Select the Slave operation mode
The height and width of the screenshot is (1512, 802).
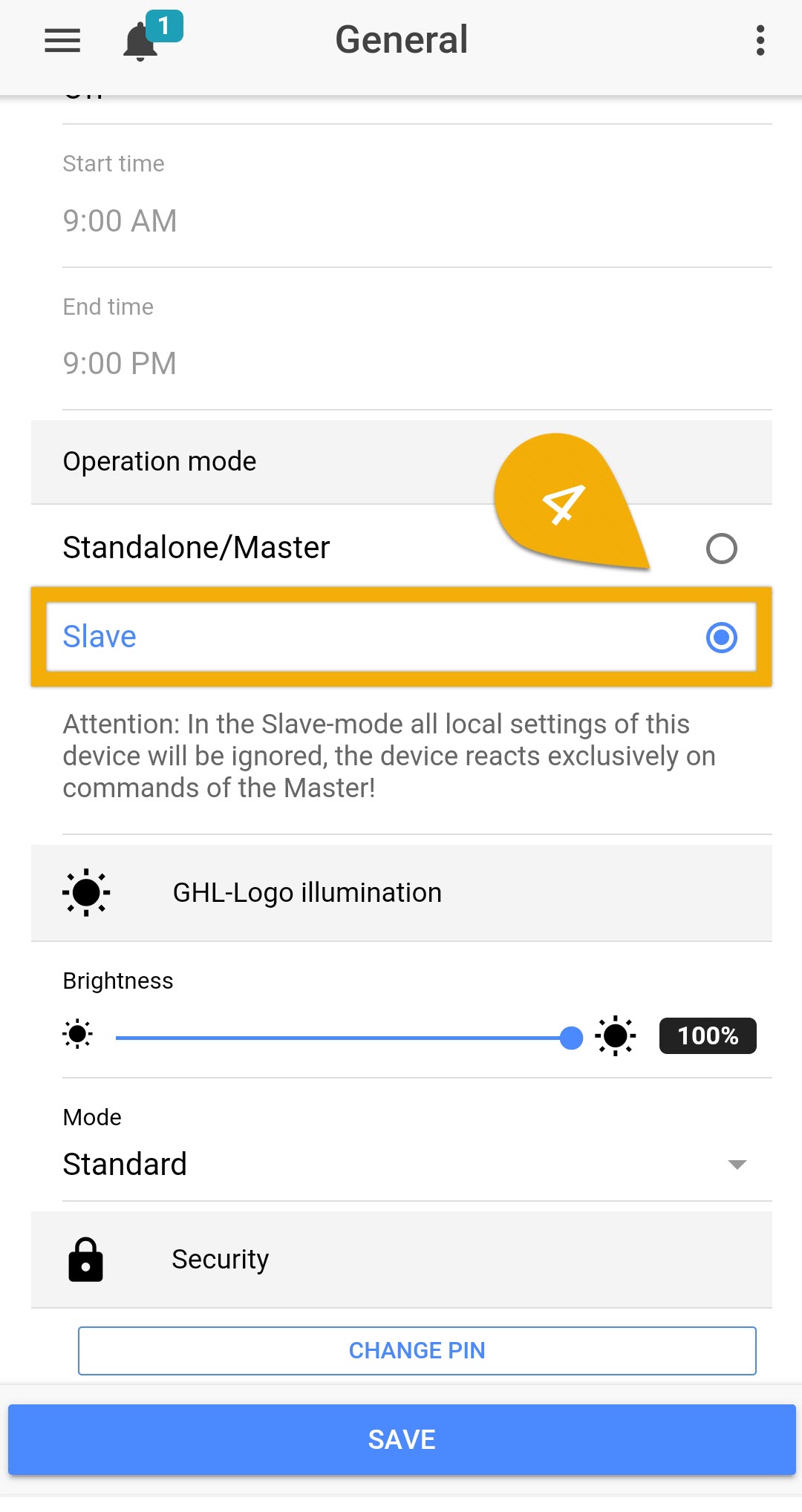pos(401,637)
